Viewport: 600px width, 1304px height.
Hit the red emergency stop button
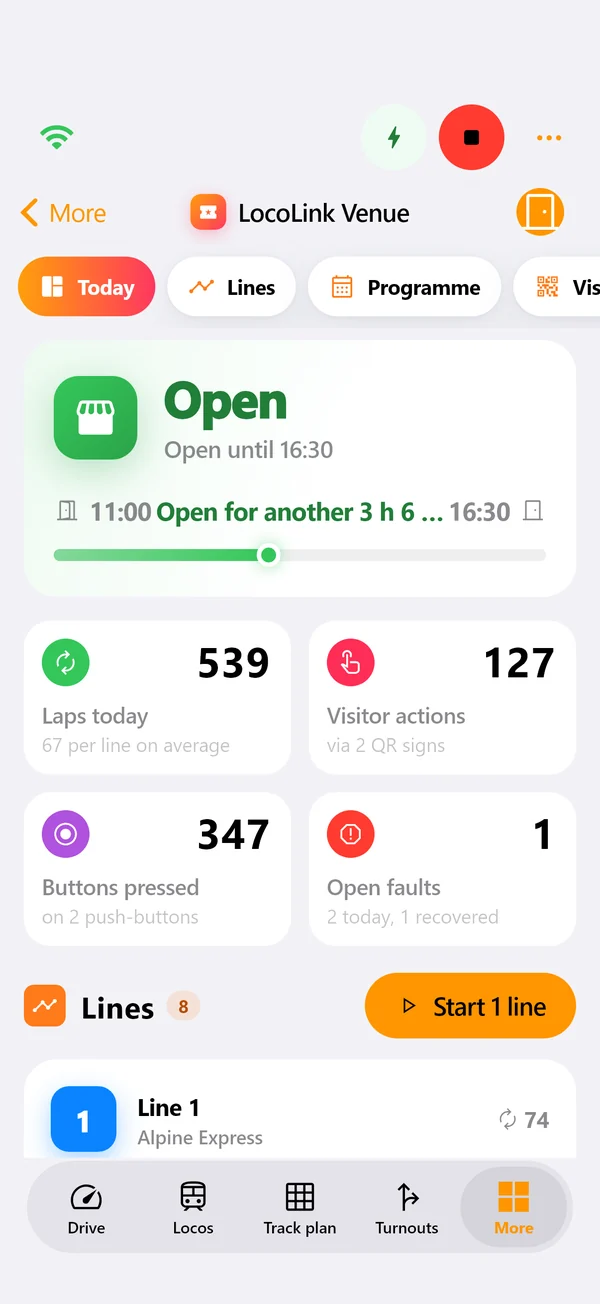click(x=471, y=137)
